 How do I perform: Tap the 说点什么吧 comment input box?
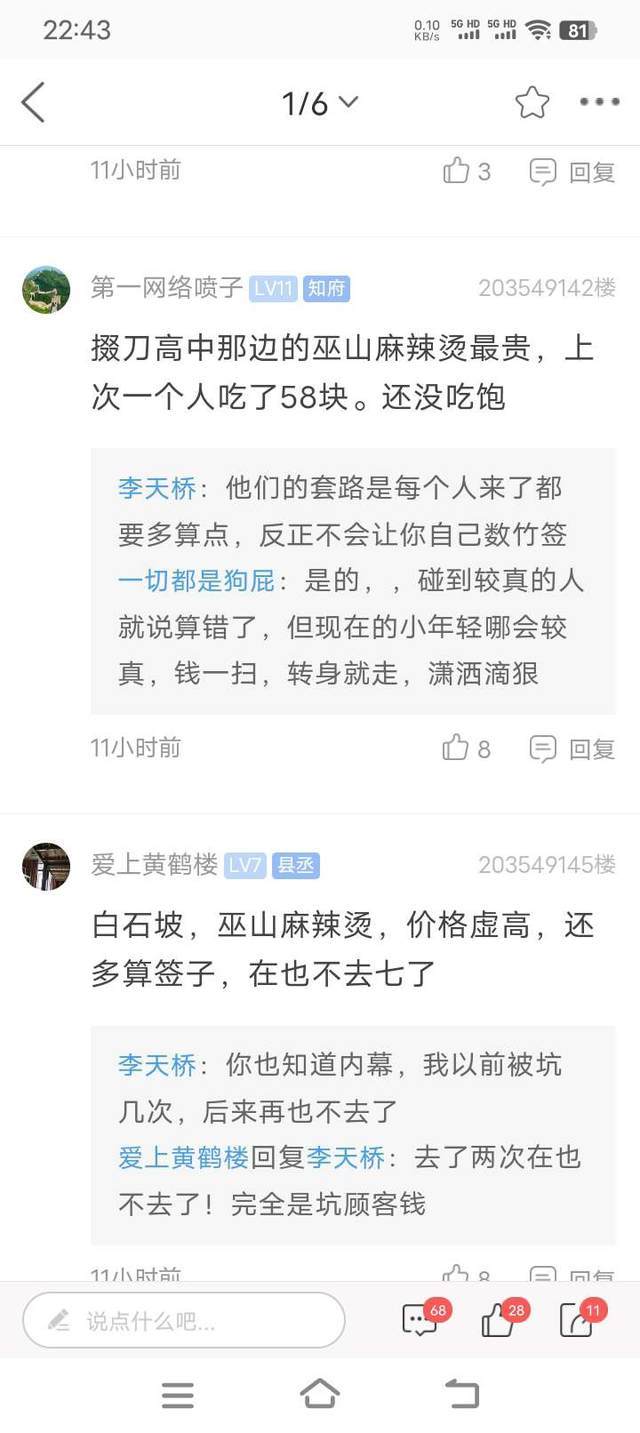[184, 1320]
